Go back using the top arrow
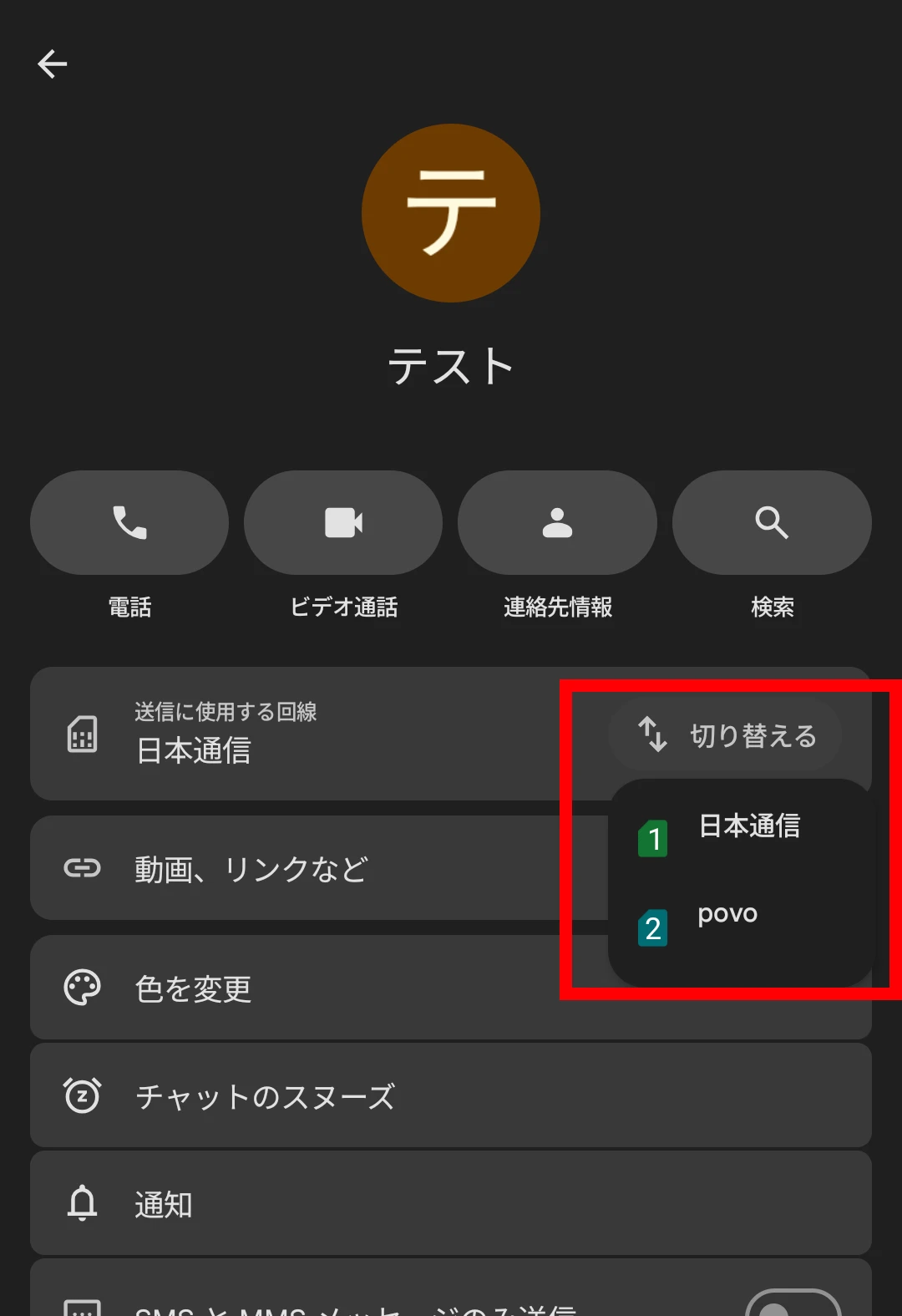The width and height of the screenshot is (902, 1316). tap(53, 64)
